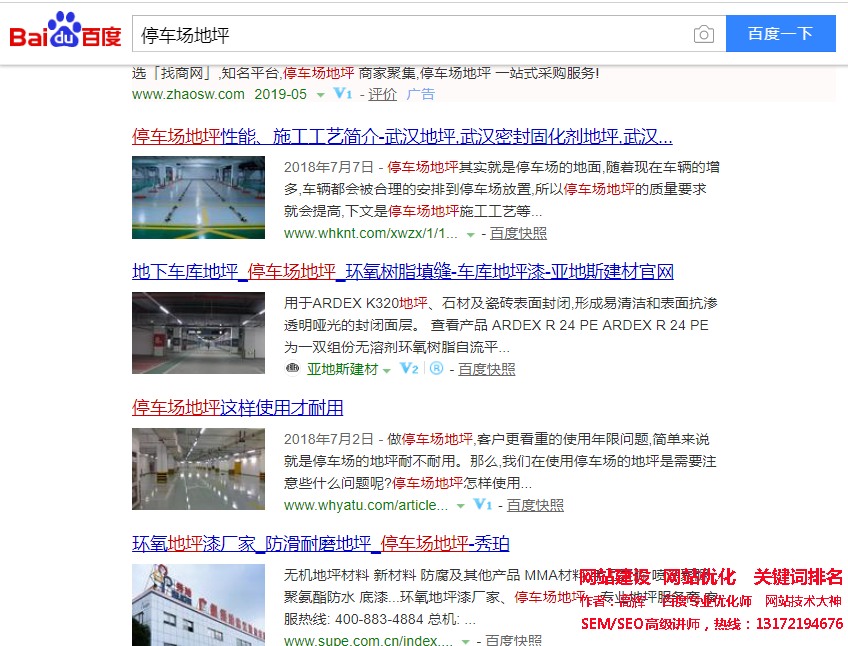This screenshot has height=646, width=848.
Task: Tap the 百度一下 search button
Action: 780,34
